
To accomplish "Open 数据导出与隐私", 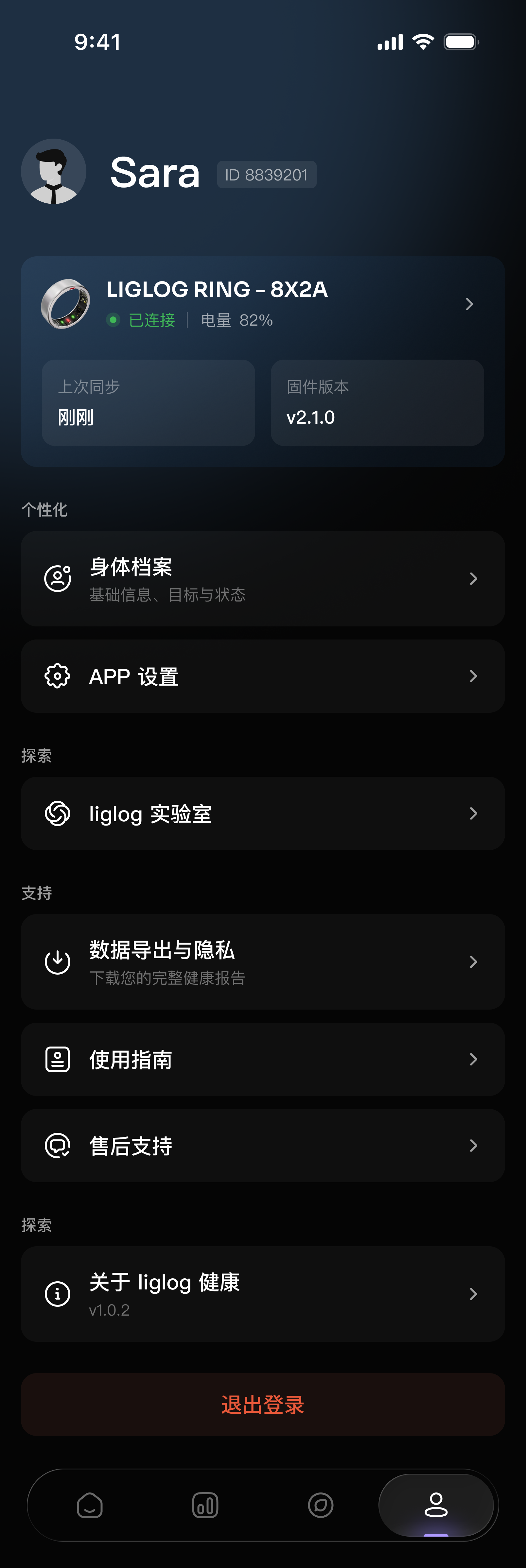I will 262,962.
